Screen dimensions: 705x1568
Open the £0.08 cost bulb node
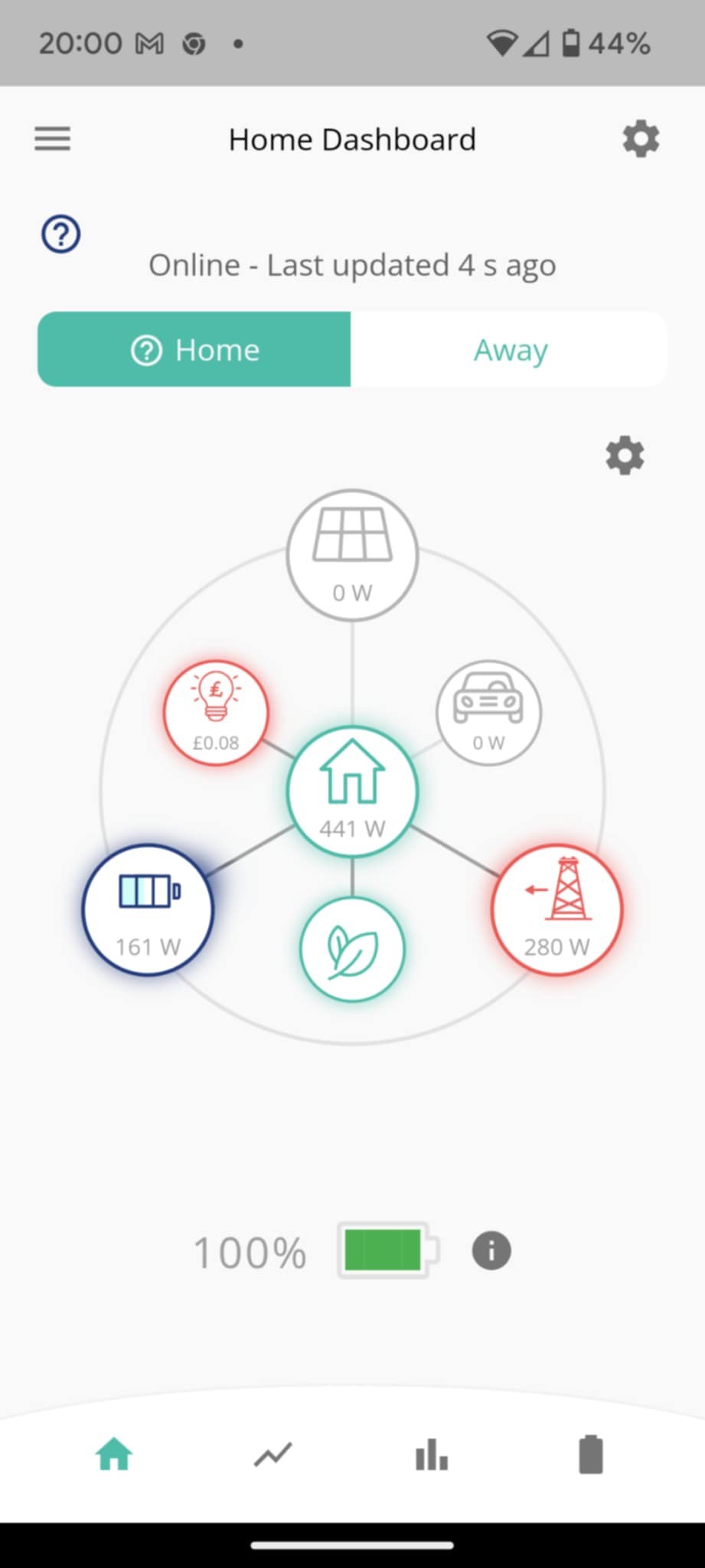tap(216, 713)
